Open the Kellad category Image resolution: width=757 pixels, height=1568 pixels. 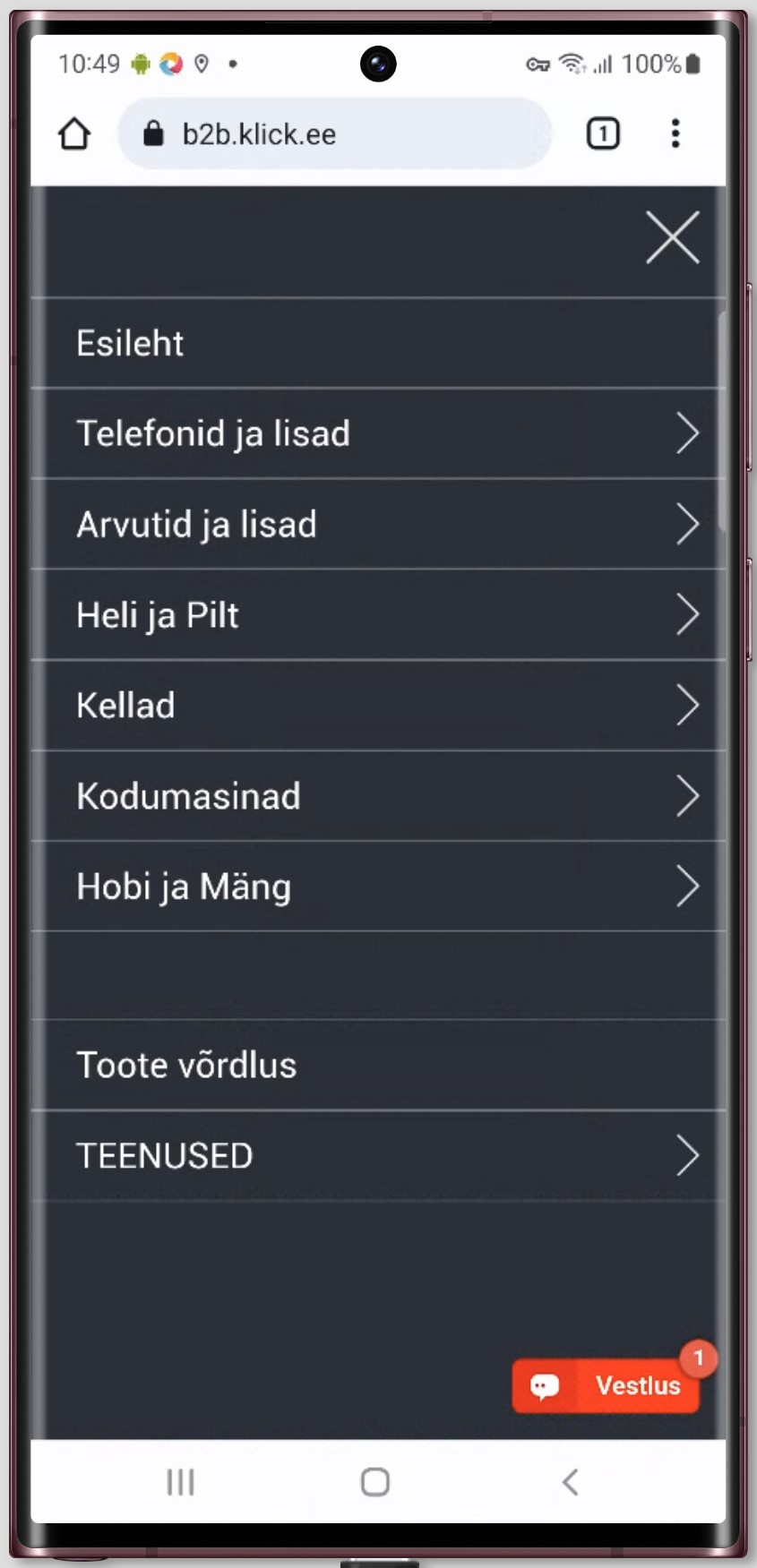[x=377, y=706]
